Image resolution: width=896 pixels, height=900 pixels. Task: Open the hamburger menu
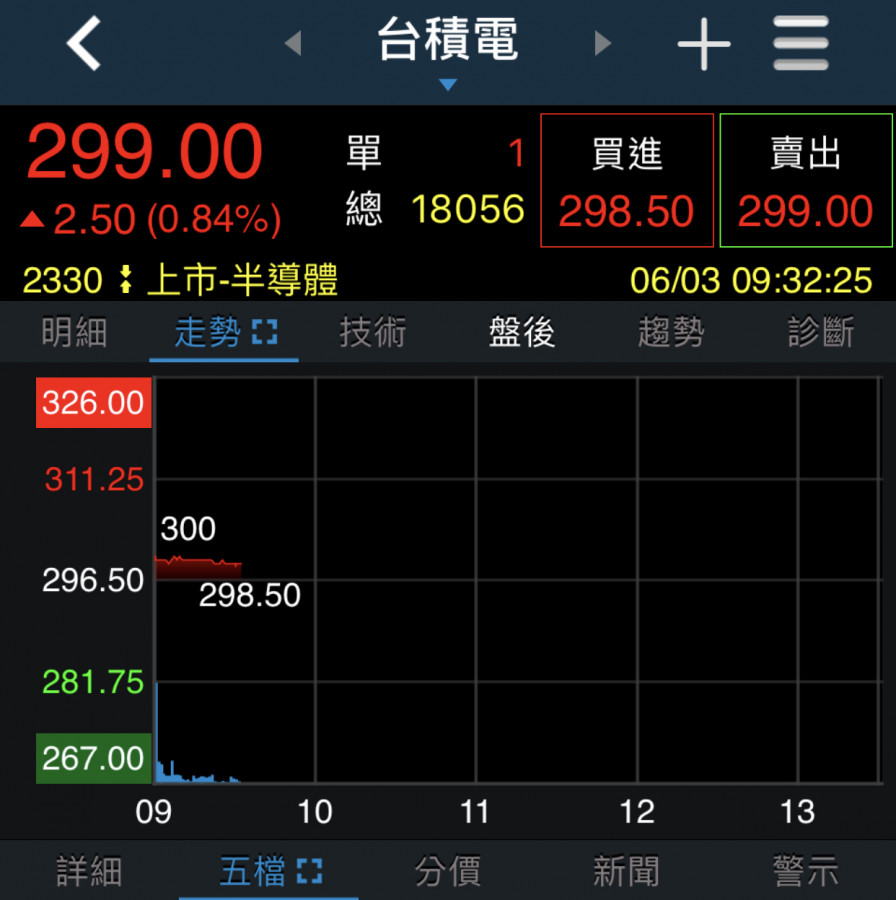point(800,45)
